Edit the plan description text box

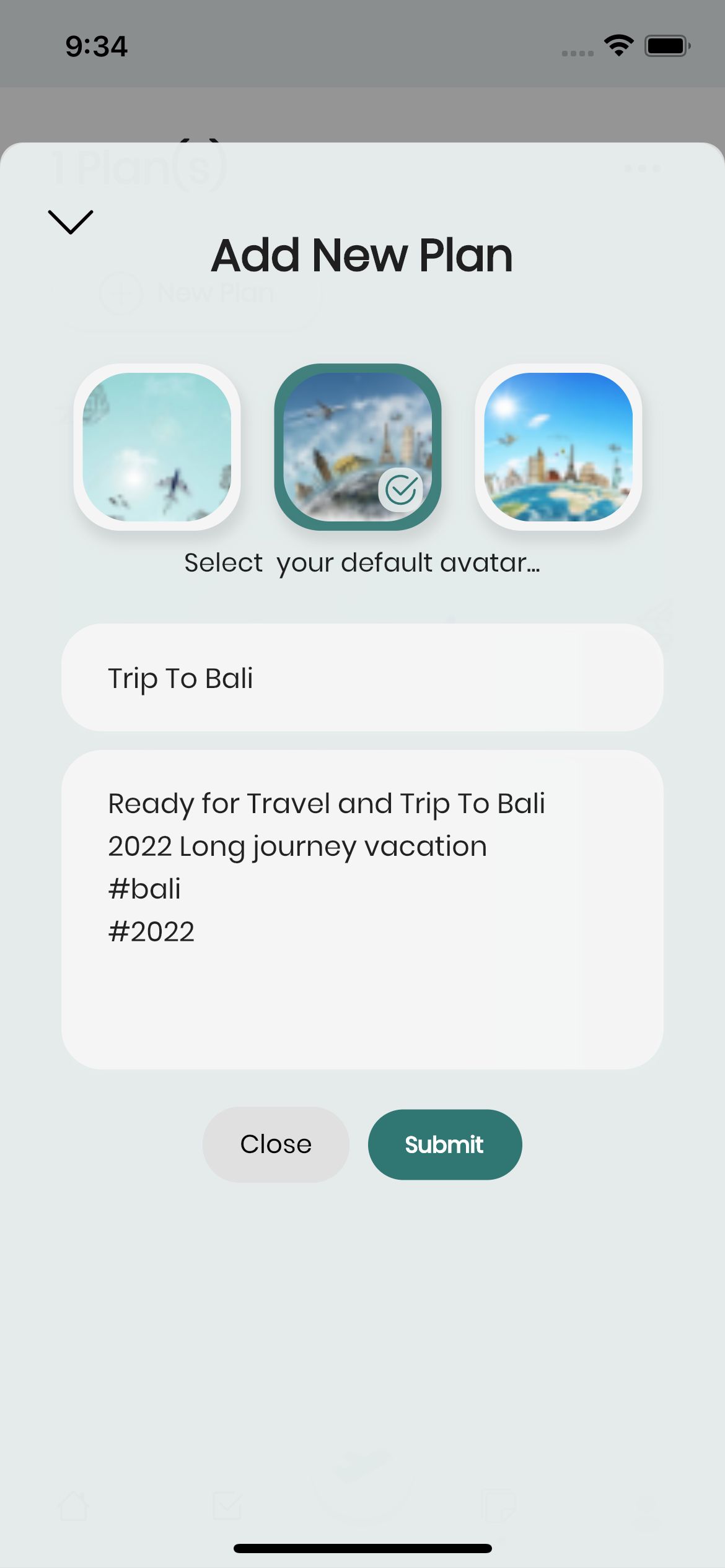pyautogui.click(x=362, y=909)
